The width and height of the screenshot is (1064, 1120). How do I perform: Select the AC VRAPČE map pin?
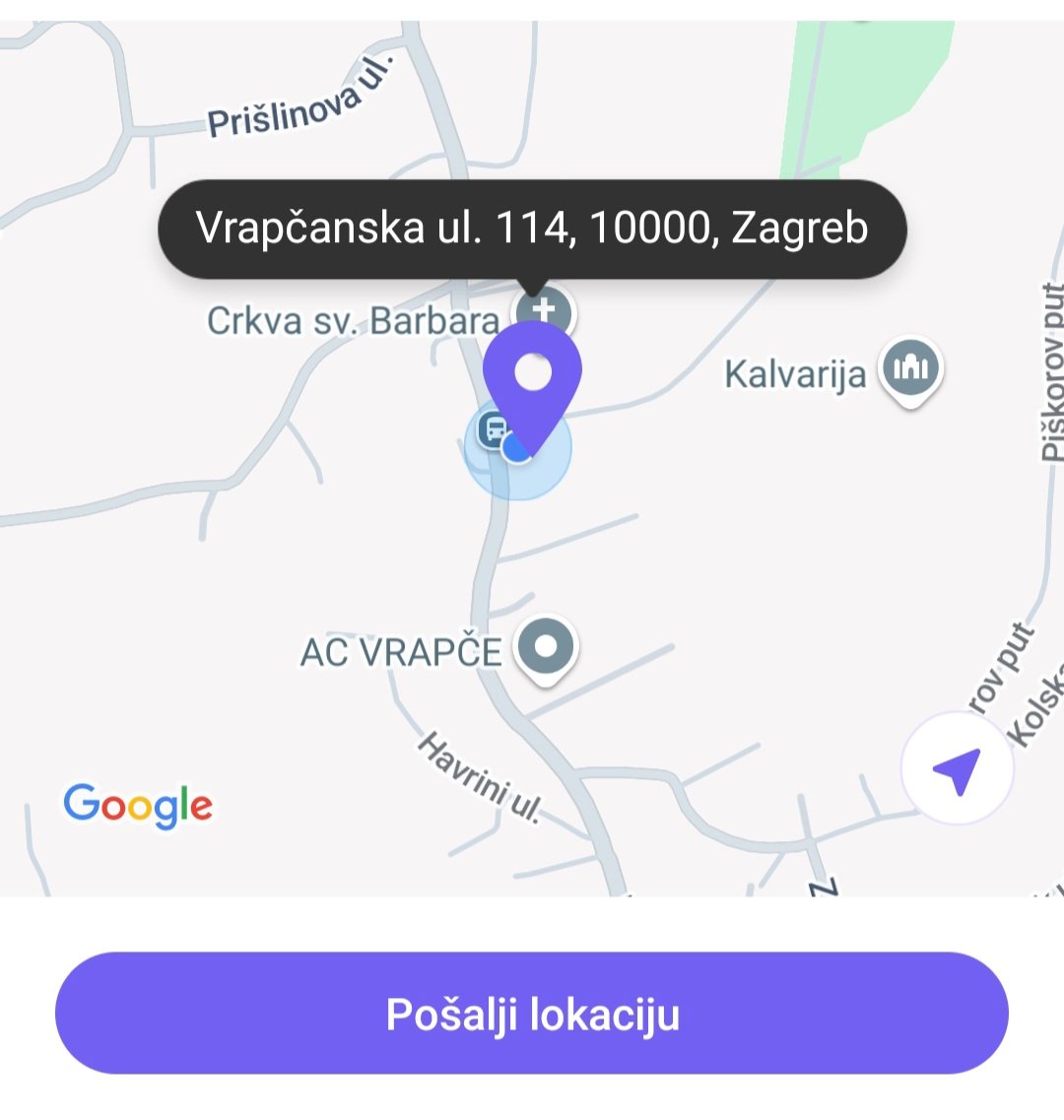(546, 650)
